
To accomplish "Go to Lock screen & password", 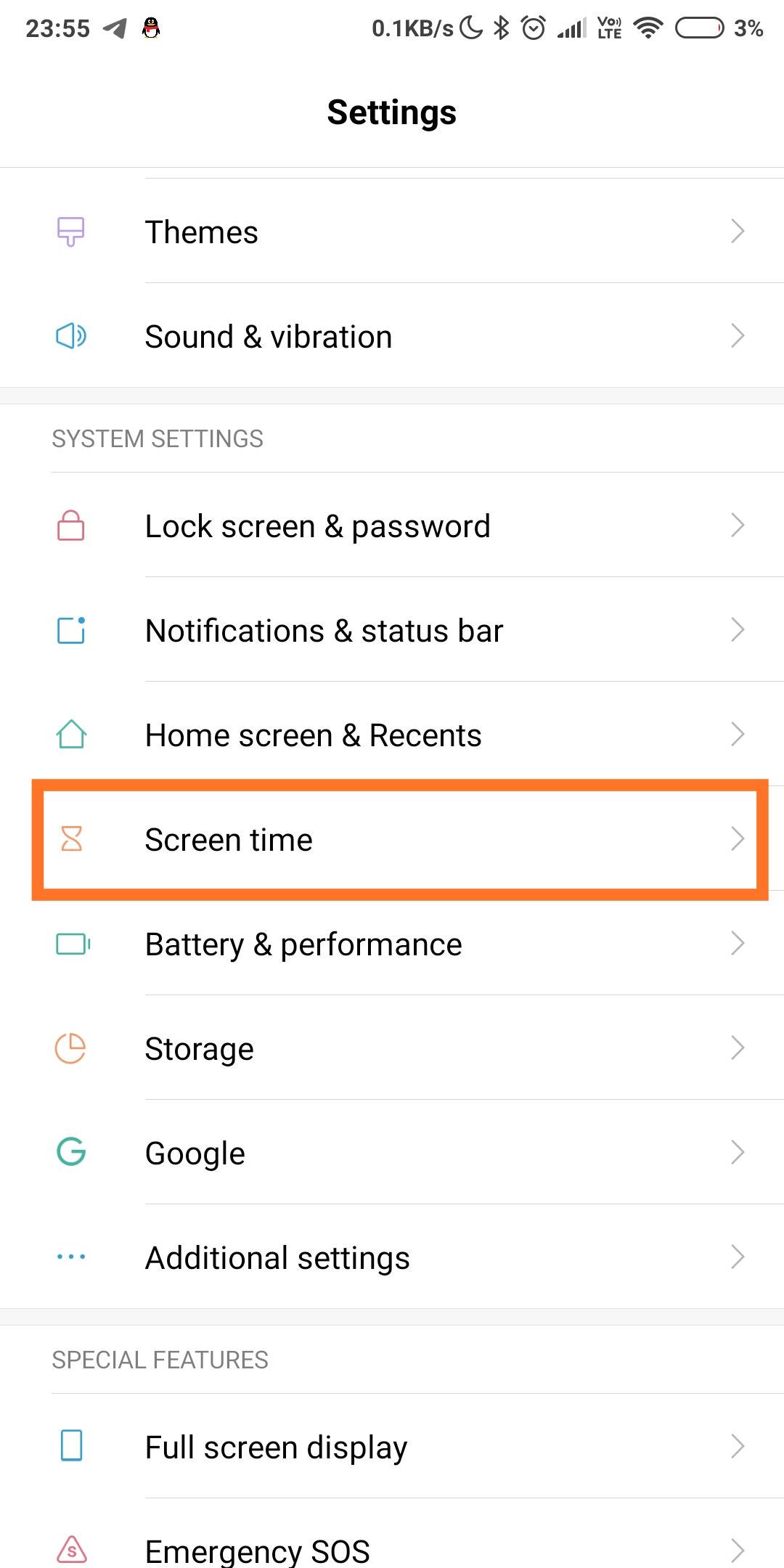I will [x=392, y=525].
